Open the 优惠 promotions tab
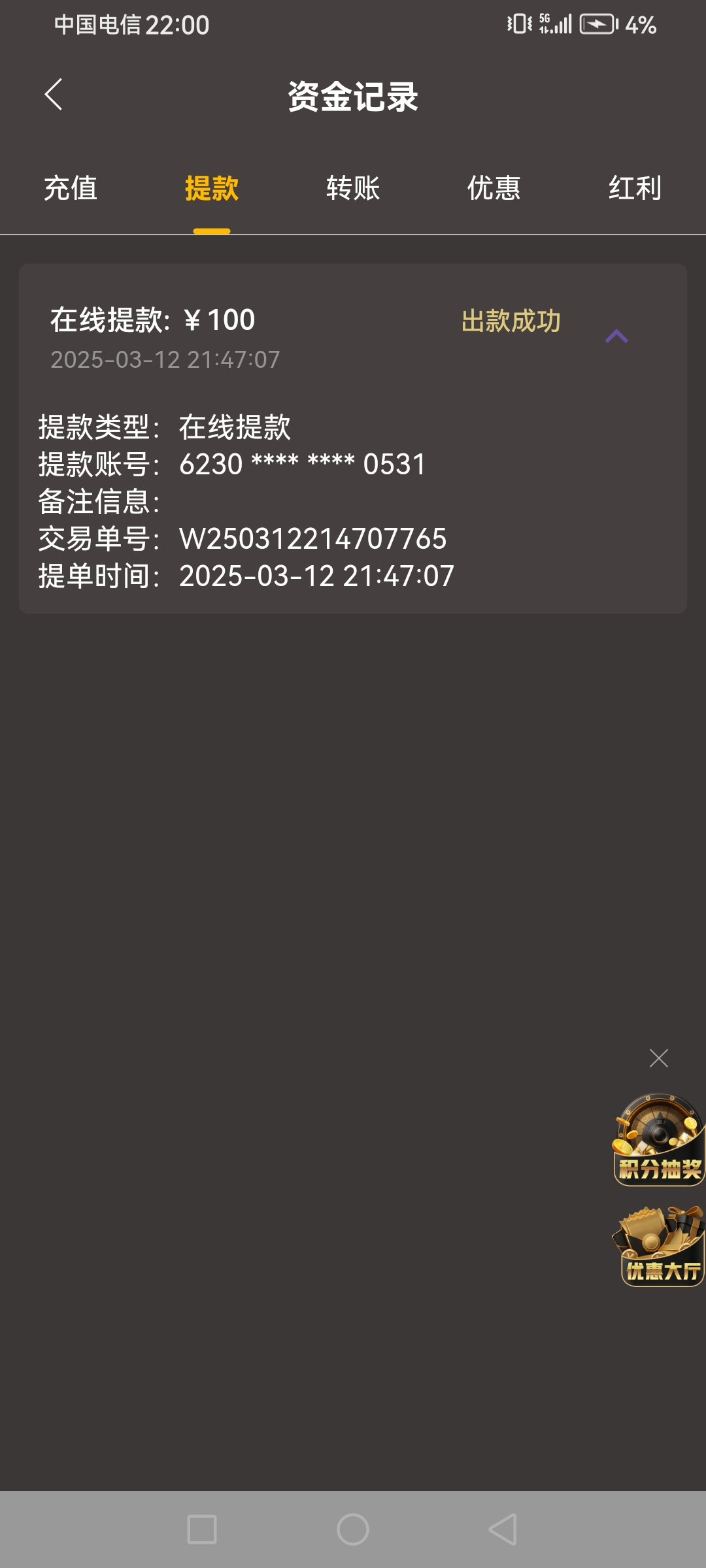 click(x=492, y=189)
